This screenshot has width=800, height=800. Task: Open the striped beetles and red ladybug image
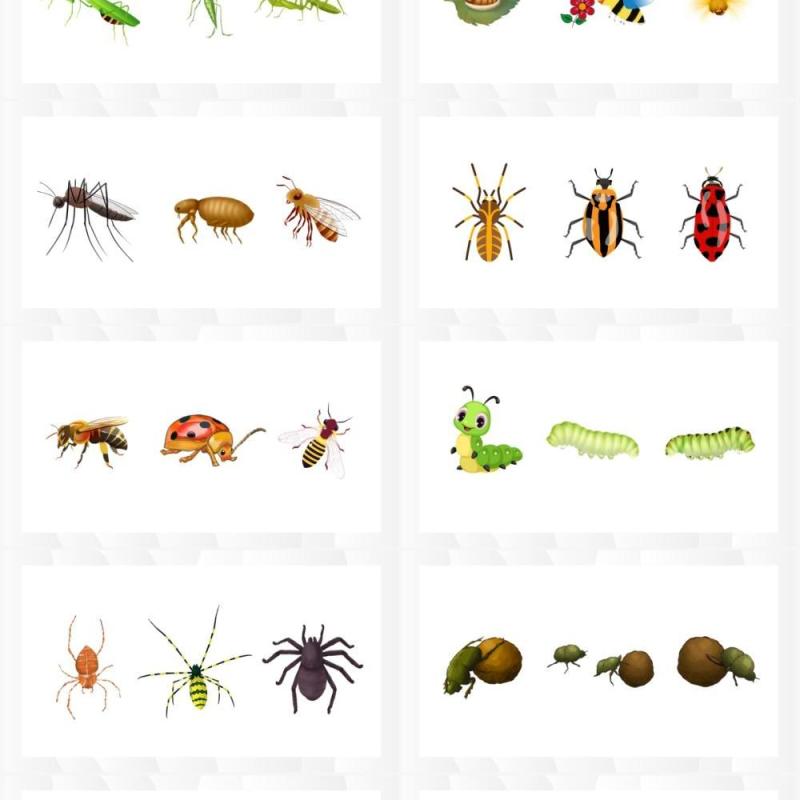pos(598,212)
